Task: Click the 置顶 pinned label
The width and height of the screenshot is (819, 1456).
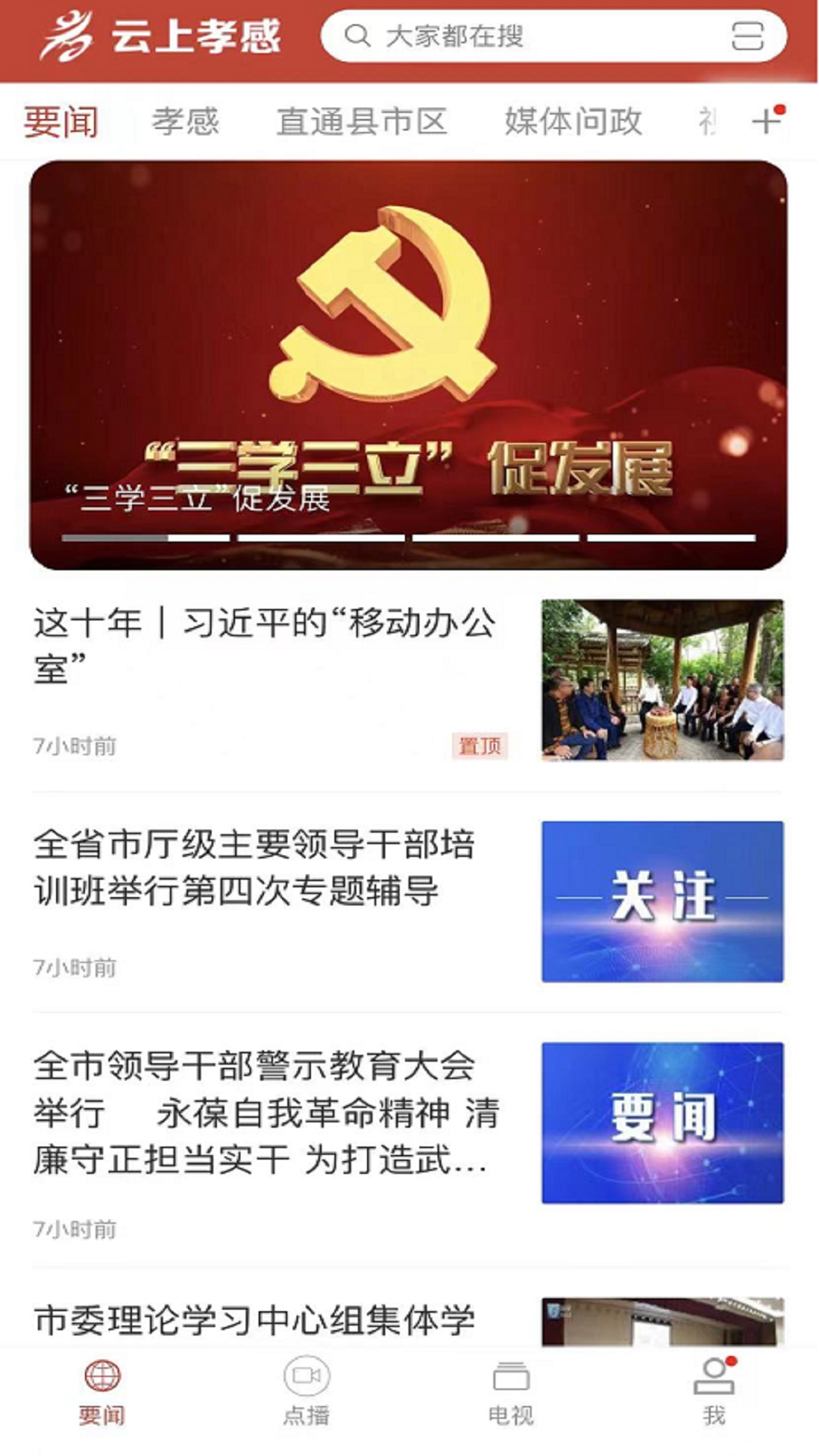Action: tap(480, 746)
